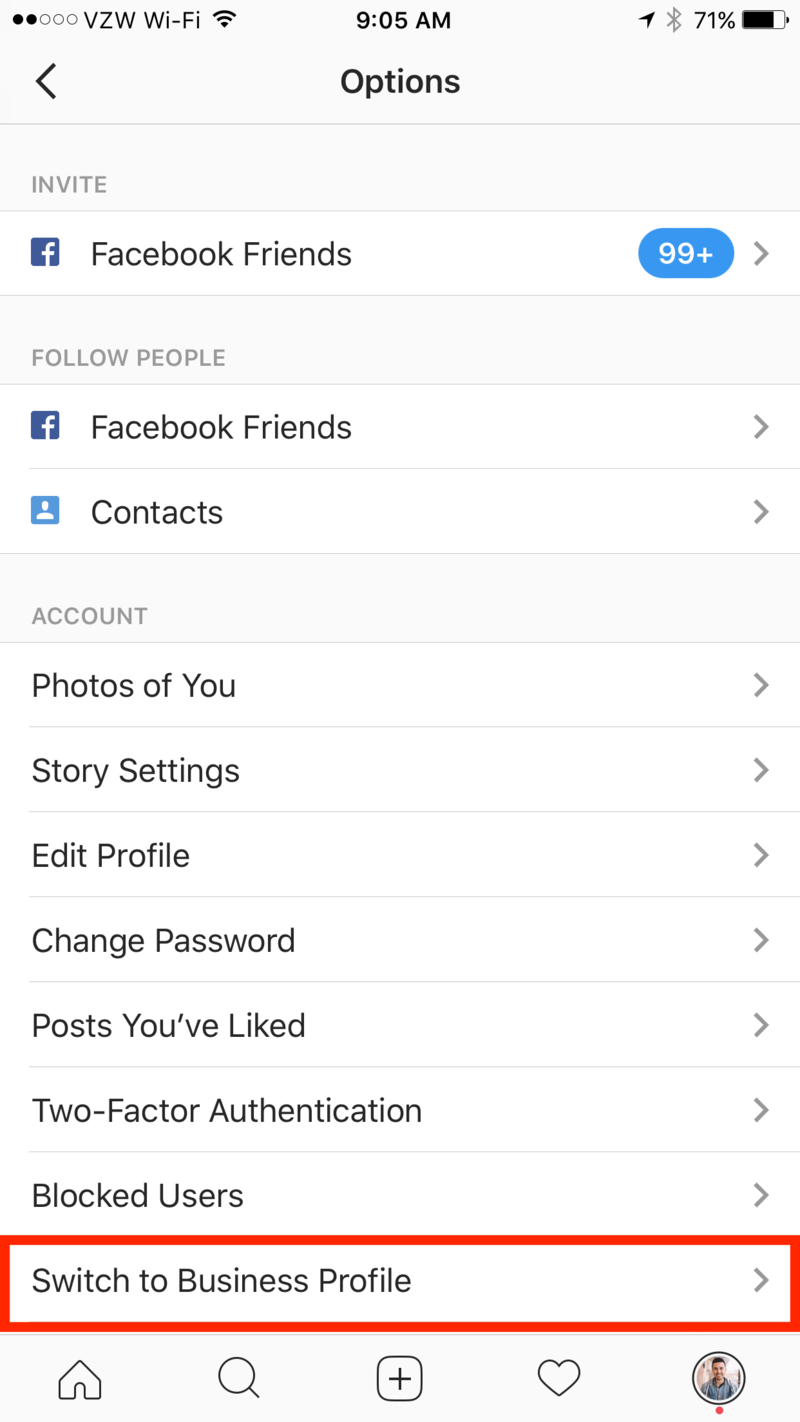The width and height of the screenshot is (800, 1422).
Task: Open Story Settings
Action: click(x=400, y=770)
